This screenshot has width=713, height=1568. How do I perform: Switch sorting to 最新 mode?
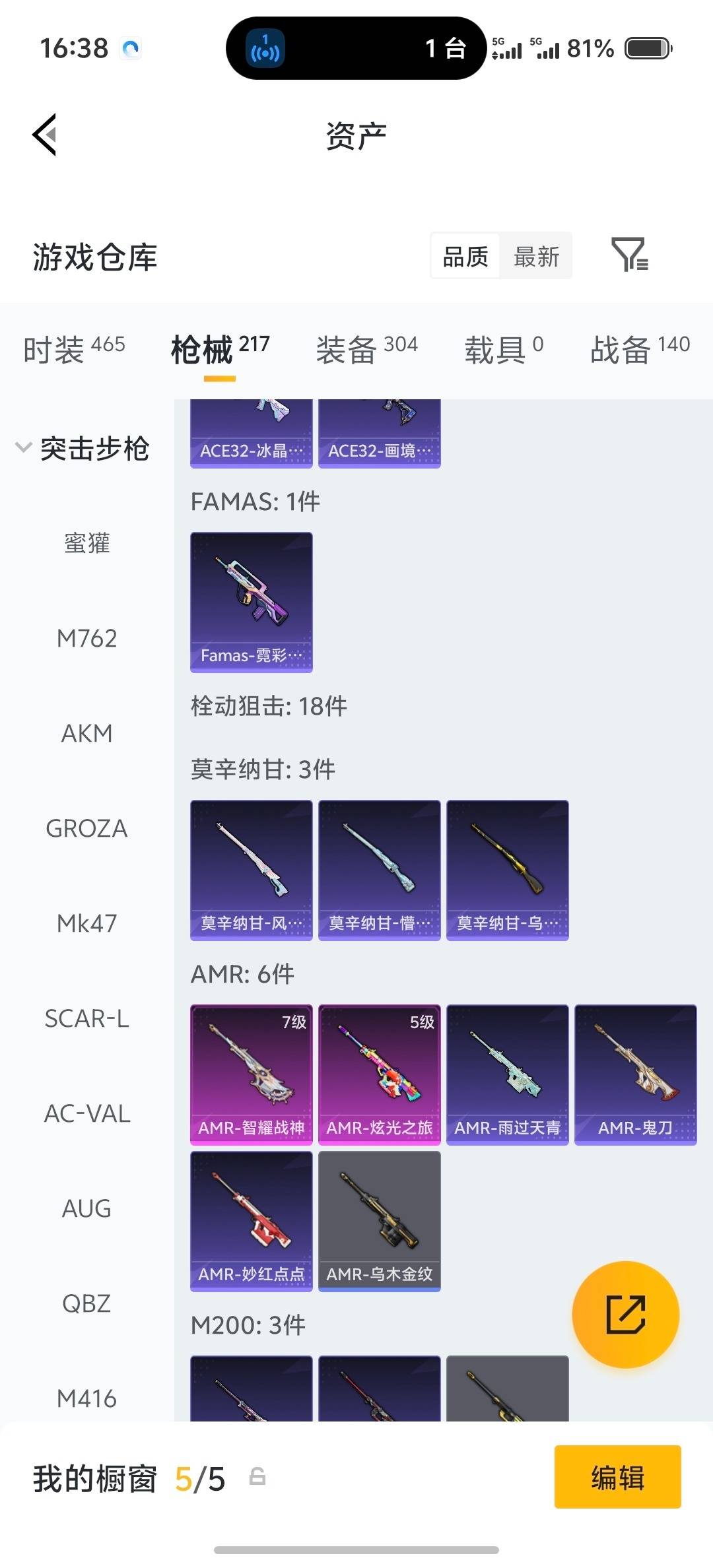536,256
